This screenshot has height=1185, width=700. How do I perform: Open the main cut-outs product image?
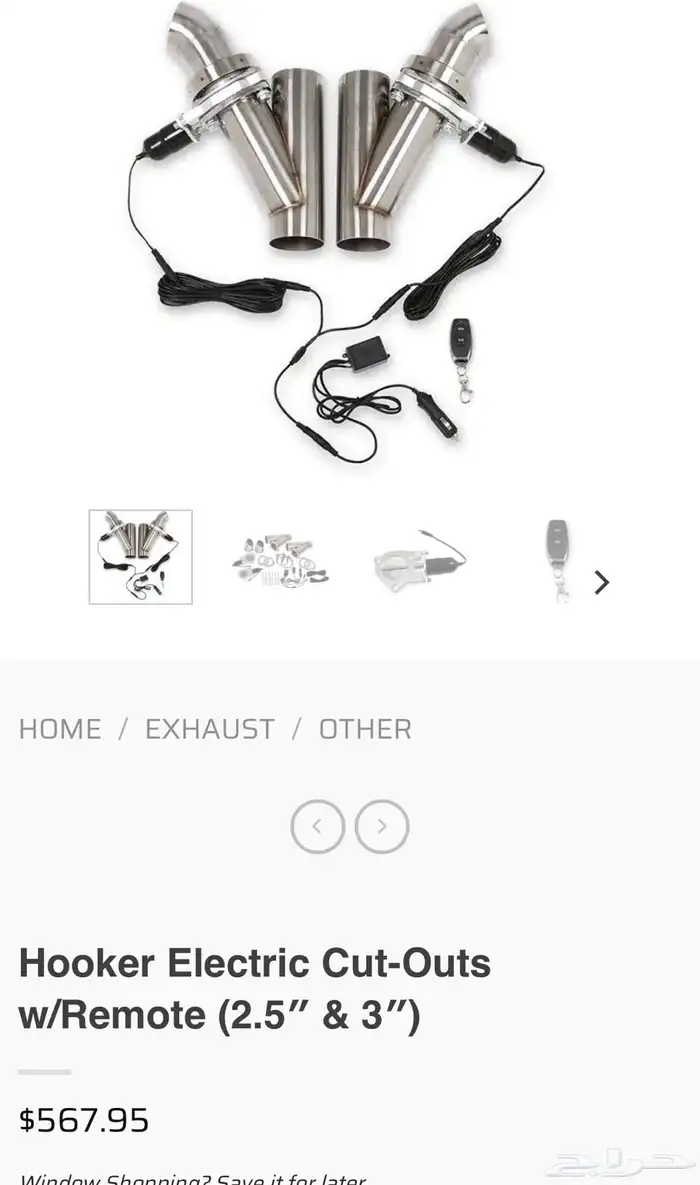click(x=340, y=230)
